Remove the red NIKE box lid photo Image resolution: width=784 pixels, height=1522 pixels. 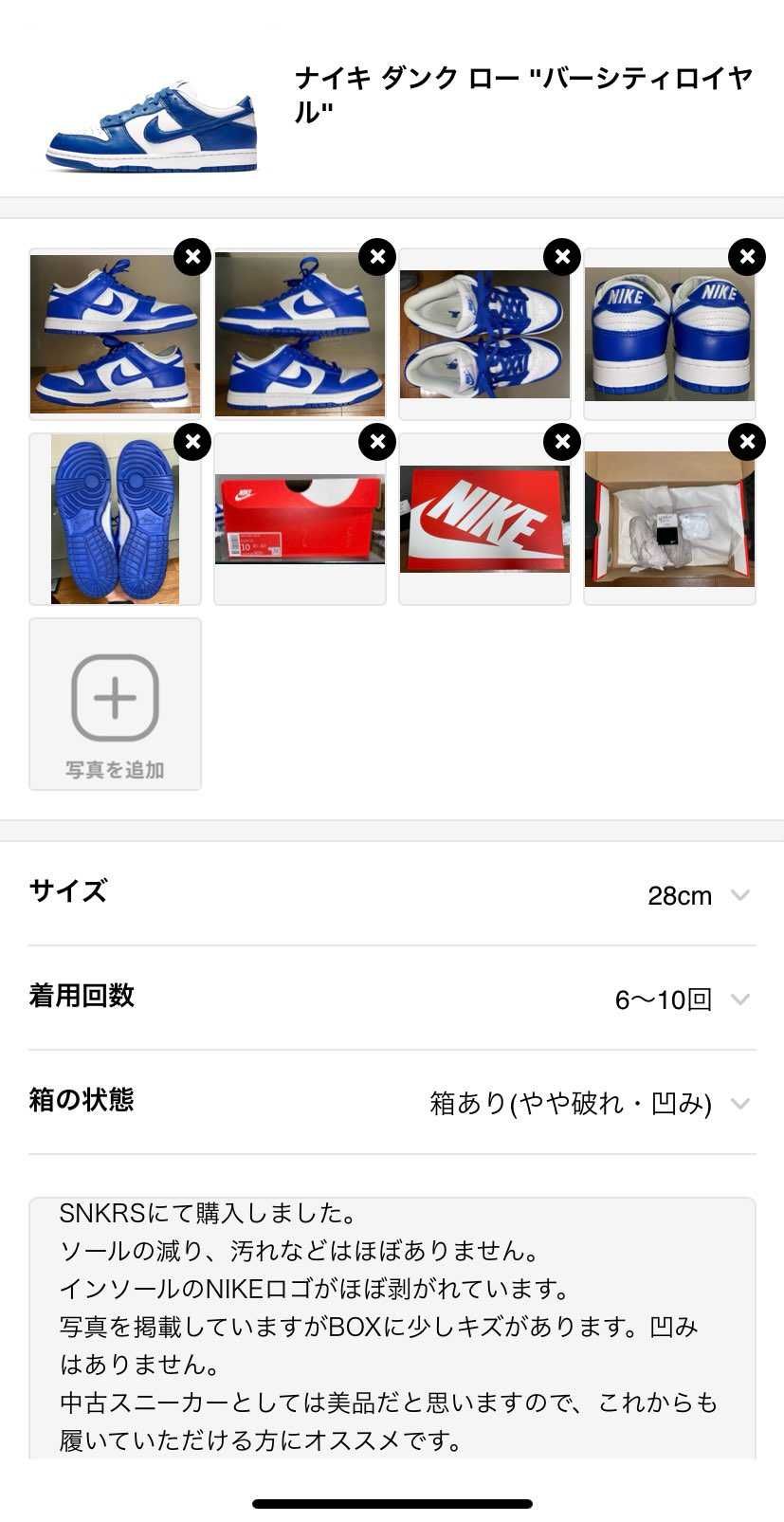point(562,442)
